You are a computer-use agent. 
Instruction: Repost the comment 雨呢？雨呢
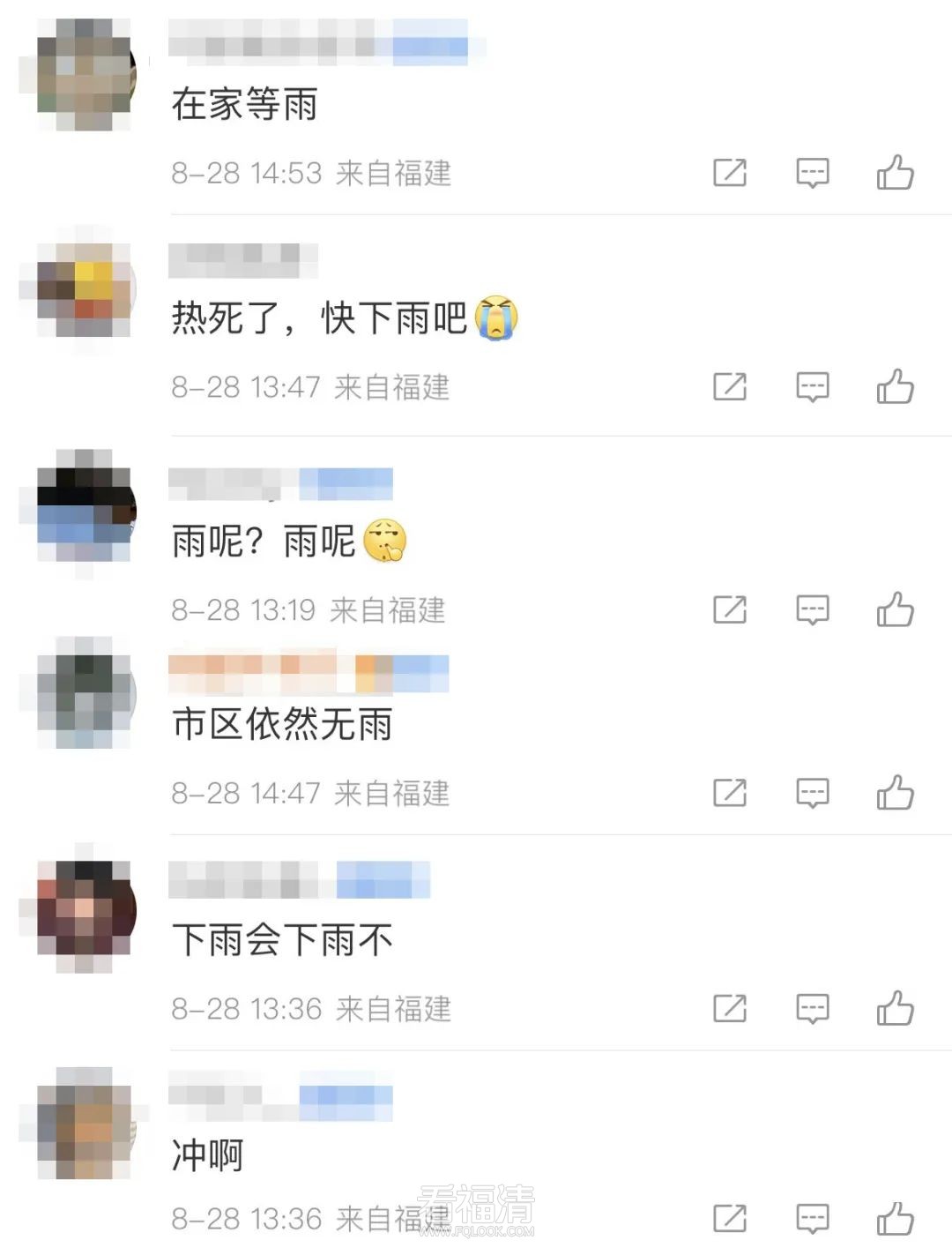(730, 609)
